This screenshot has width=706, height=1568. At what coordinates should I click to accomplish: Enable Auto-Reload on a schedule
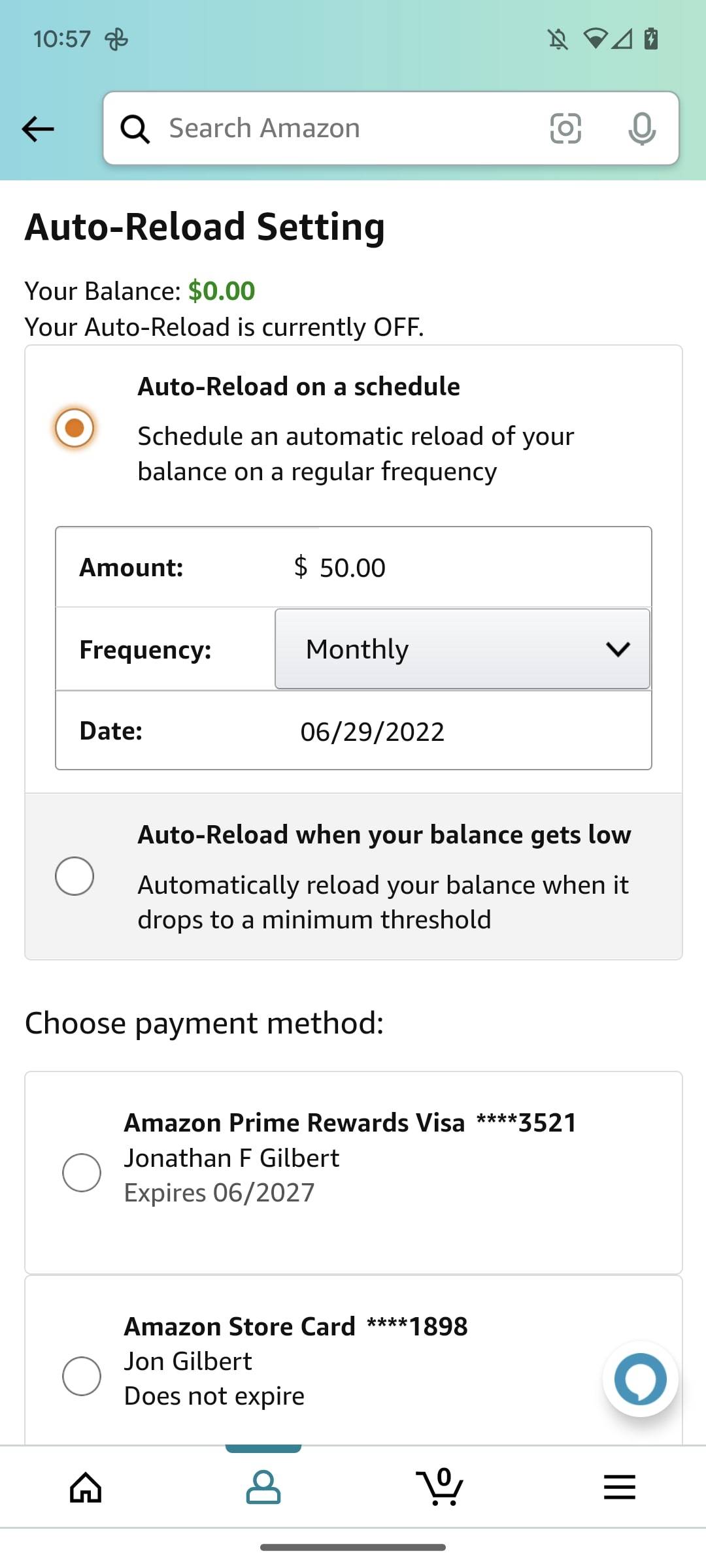pos(75,429)
